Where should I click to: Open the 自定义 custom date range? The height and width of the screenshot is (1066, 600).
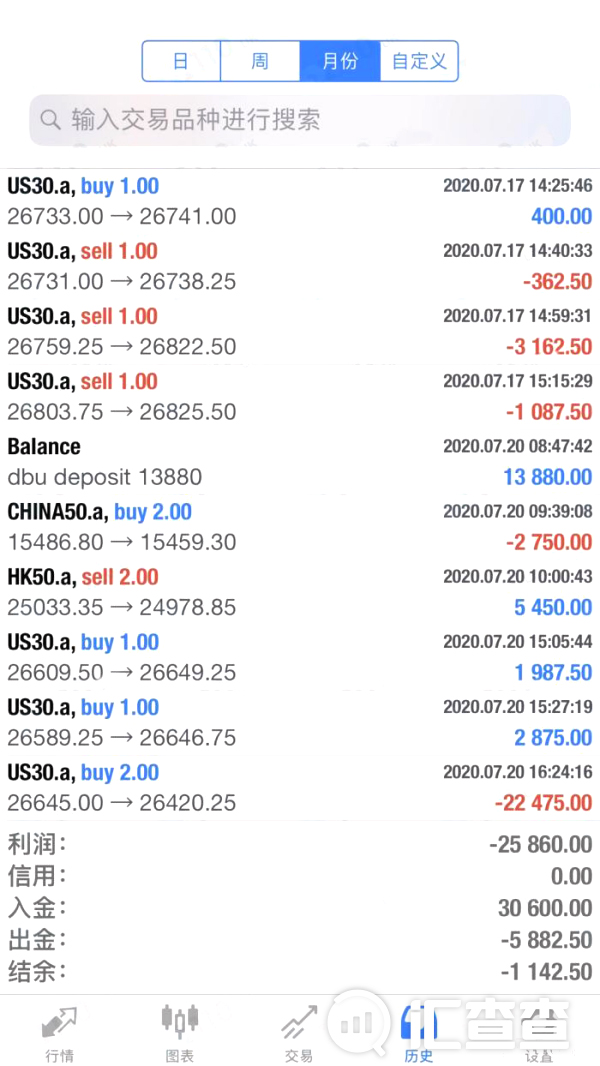419,61
